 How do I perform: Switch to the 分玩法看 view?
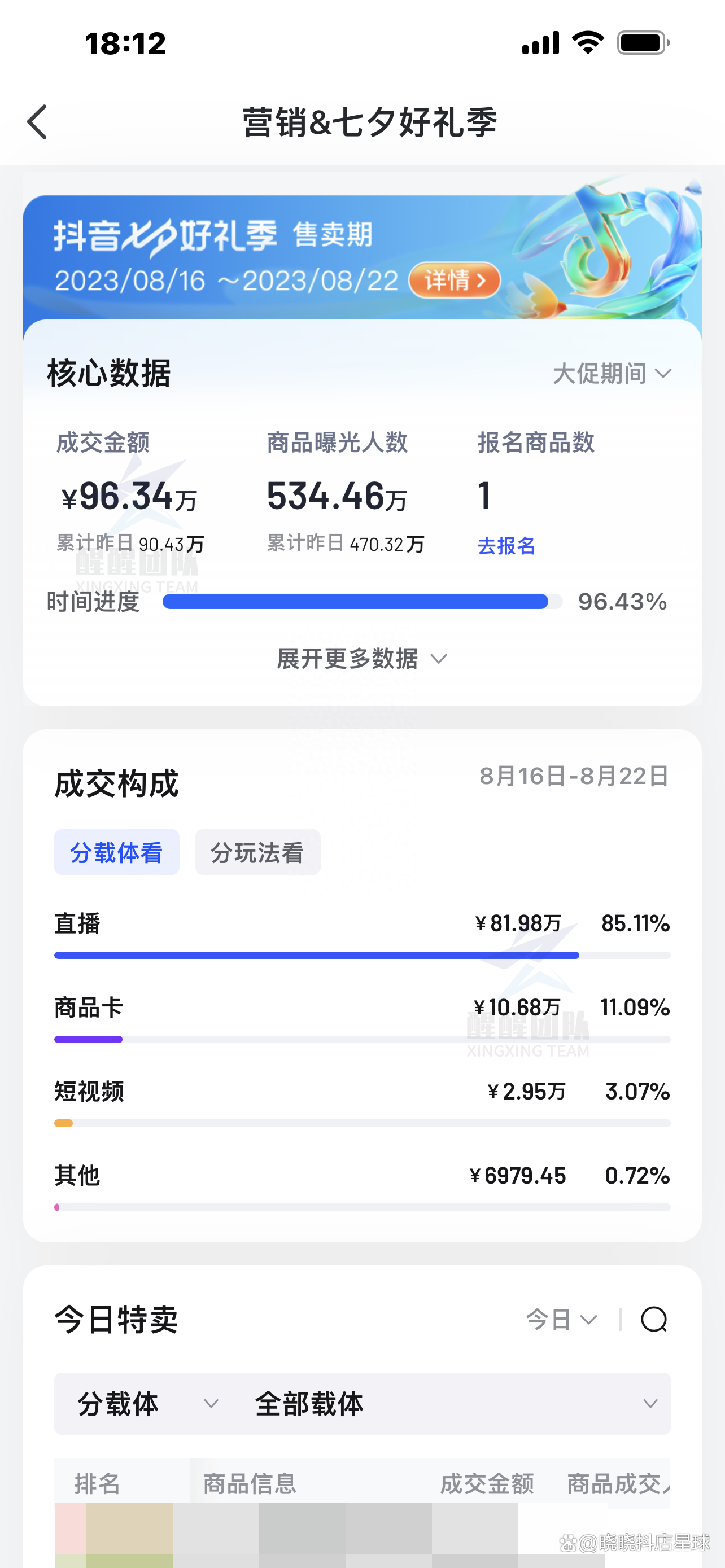click(x=257, y=852)
